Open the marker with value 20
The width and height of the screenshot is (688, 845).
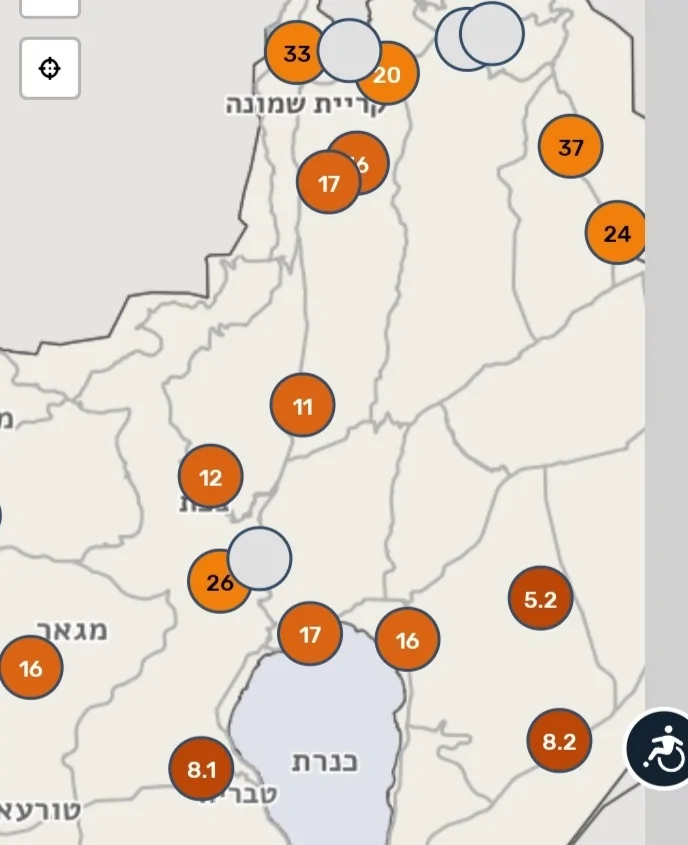point(392,76)
